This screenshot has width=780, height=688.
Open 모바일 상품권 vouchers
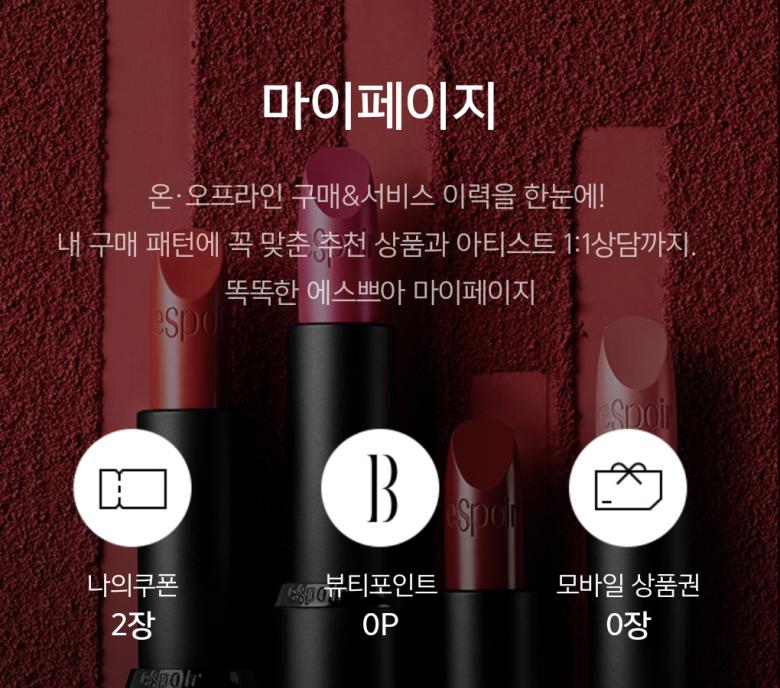pyautogui.click(x=628, y=489)
